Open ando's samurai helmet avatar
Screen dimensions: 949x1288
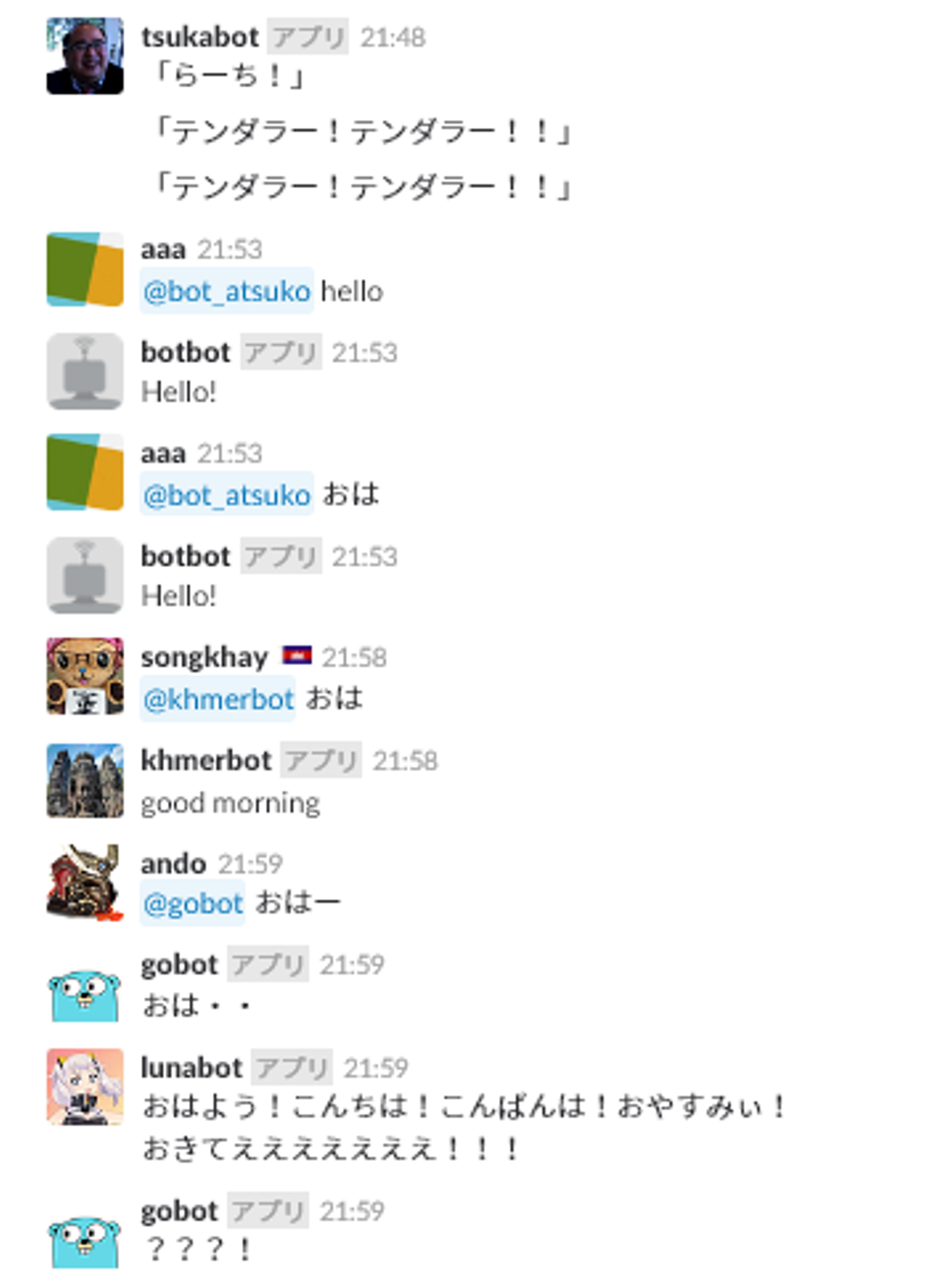[85, 882]
